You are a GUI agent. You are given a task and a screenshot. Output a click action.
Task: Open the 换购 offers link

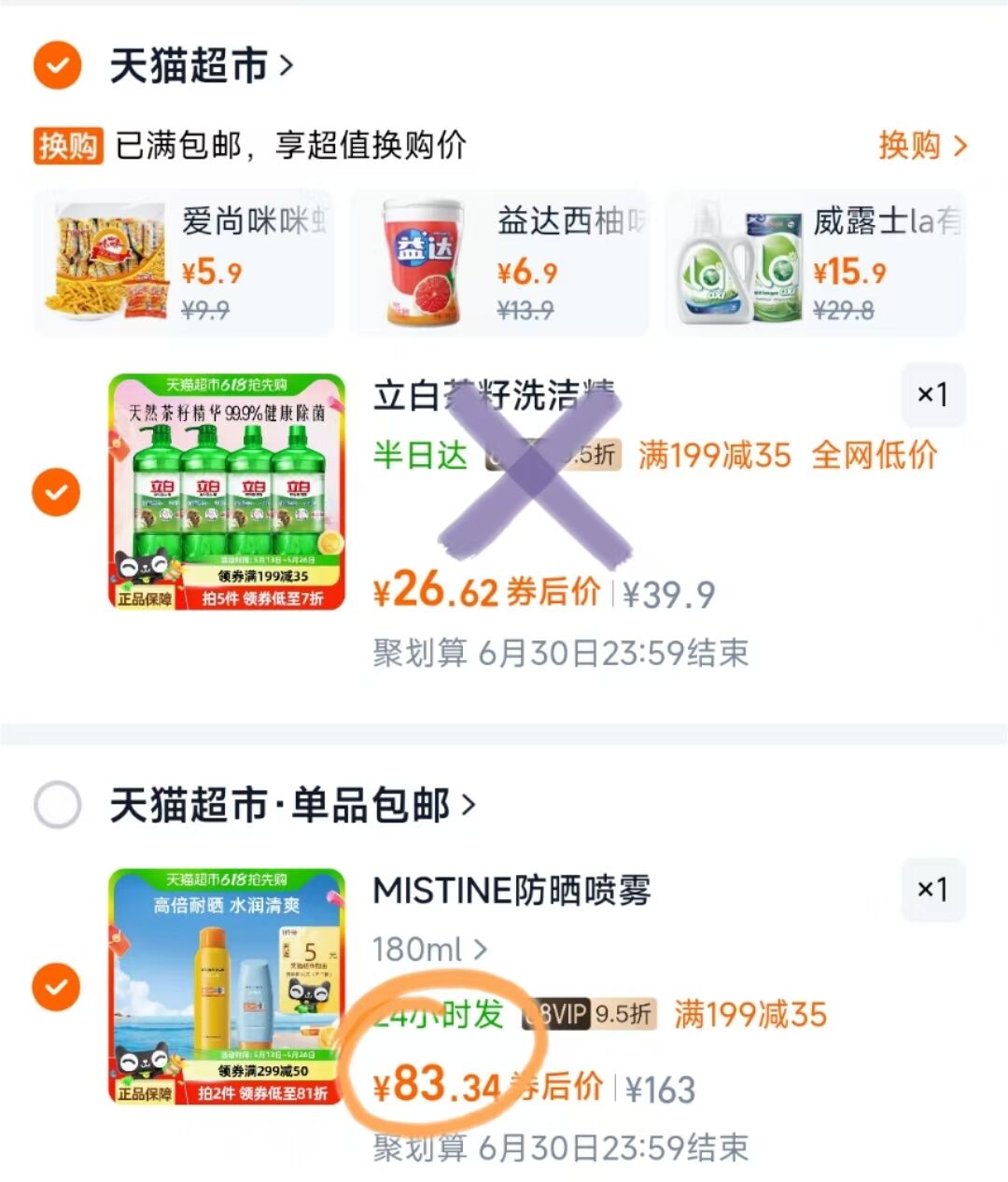tap(922, 145)
